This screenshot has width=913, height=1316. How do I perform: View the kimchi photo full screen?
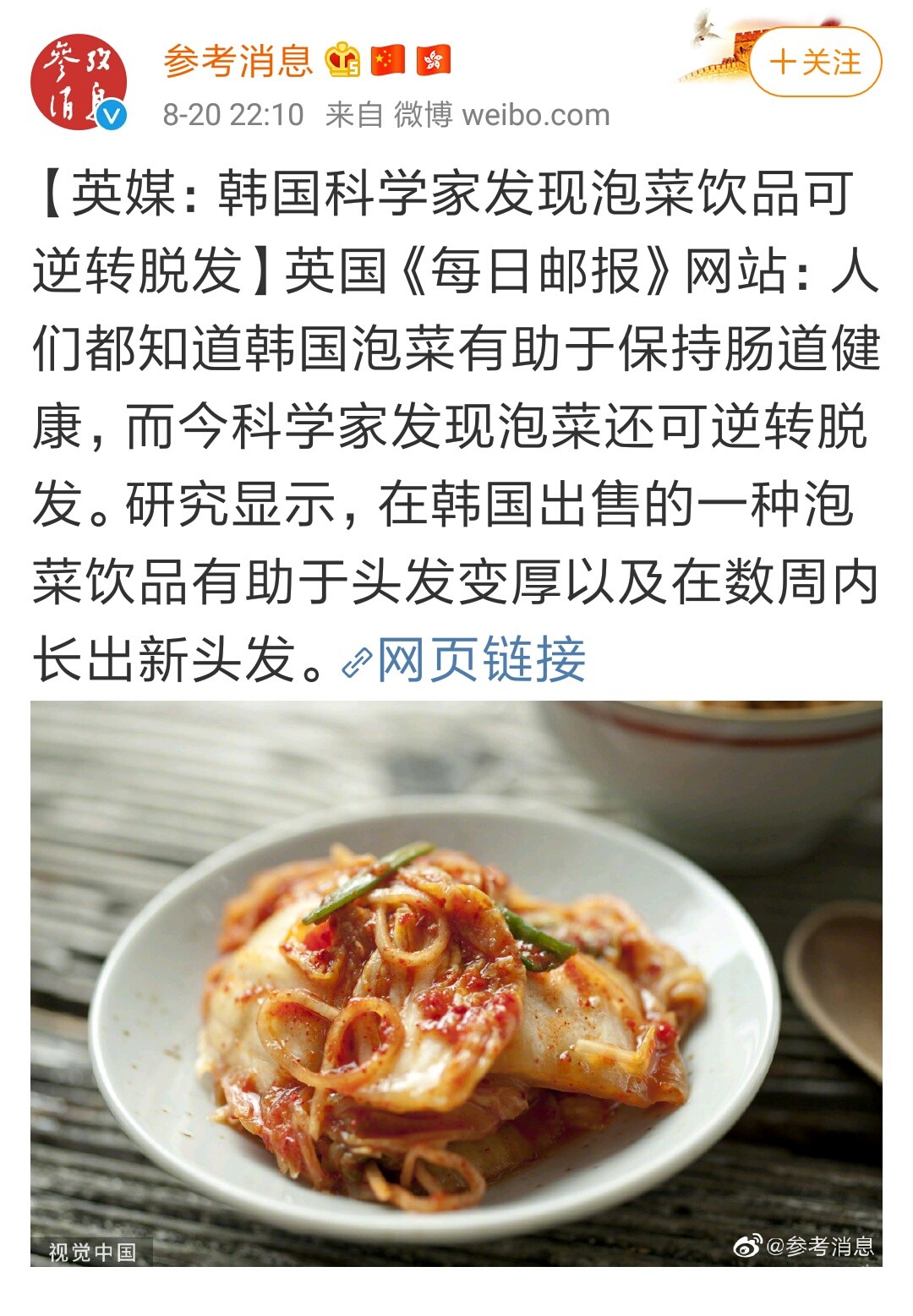tap(456, 980)
